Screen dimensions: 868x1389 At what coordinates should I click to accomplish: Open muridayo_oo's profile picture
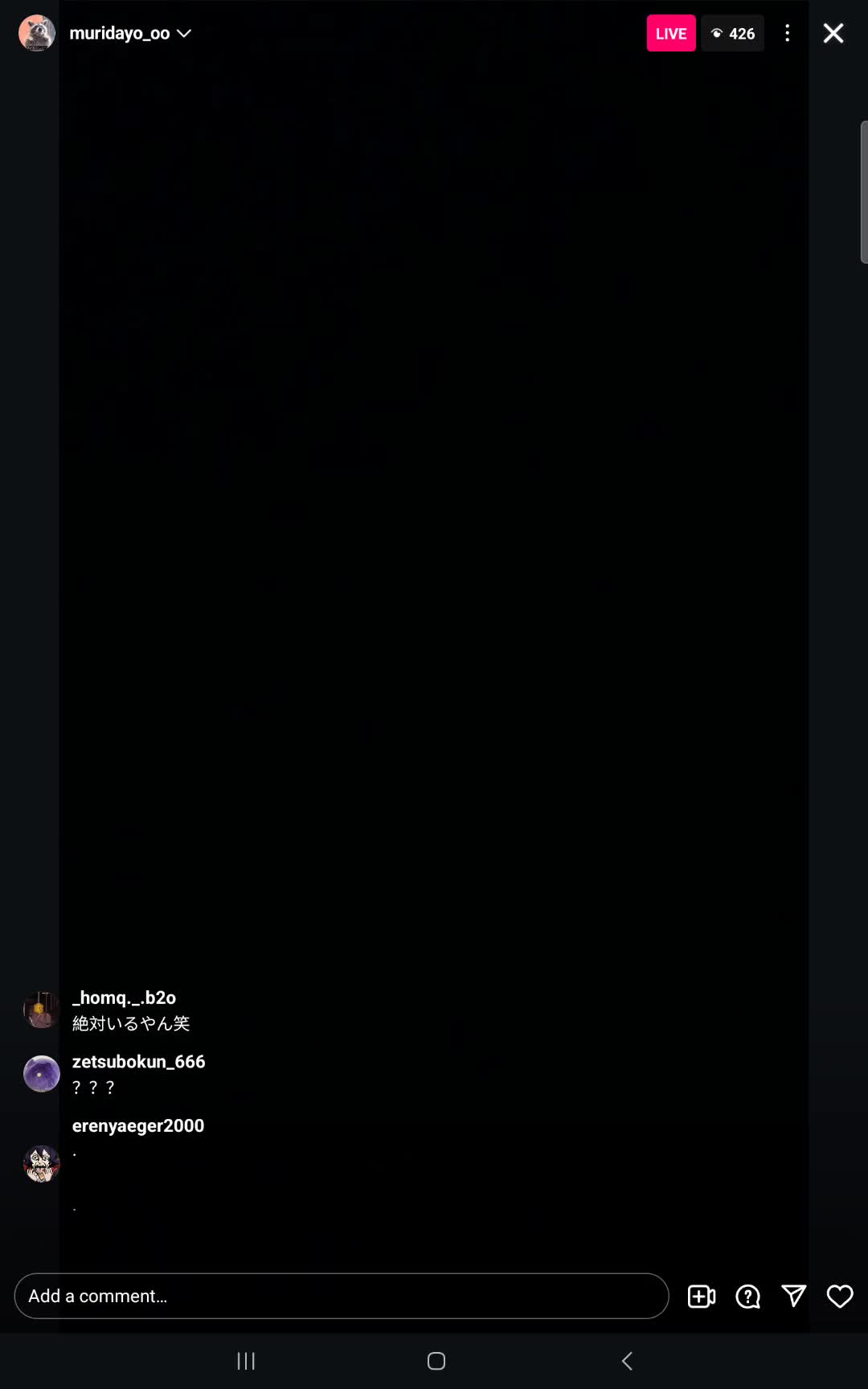[x=37, y=33]
